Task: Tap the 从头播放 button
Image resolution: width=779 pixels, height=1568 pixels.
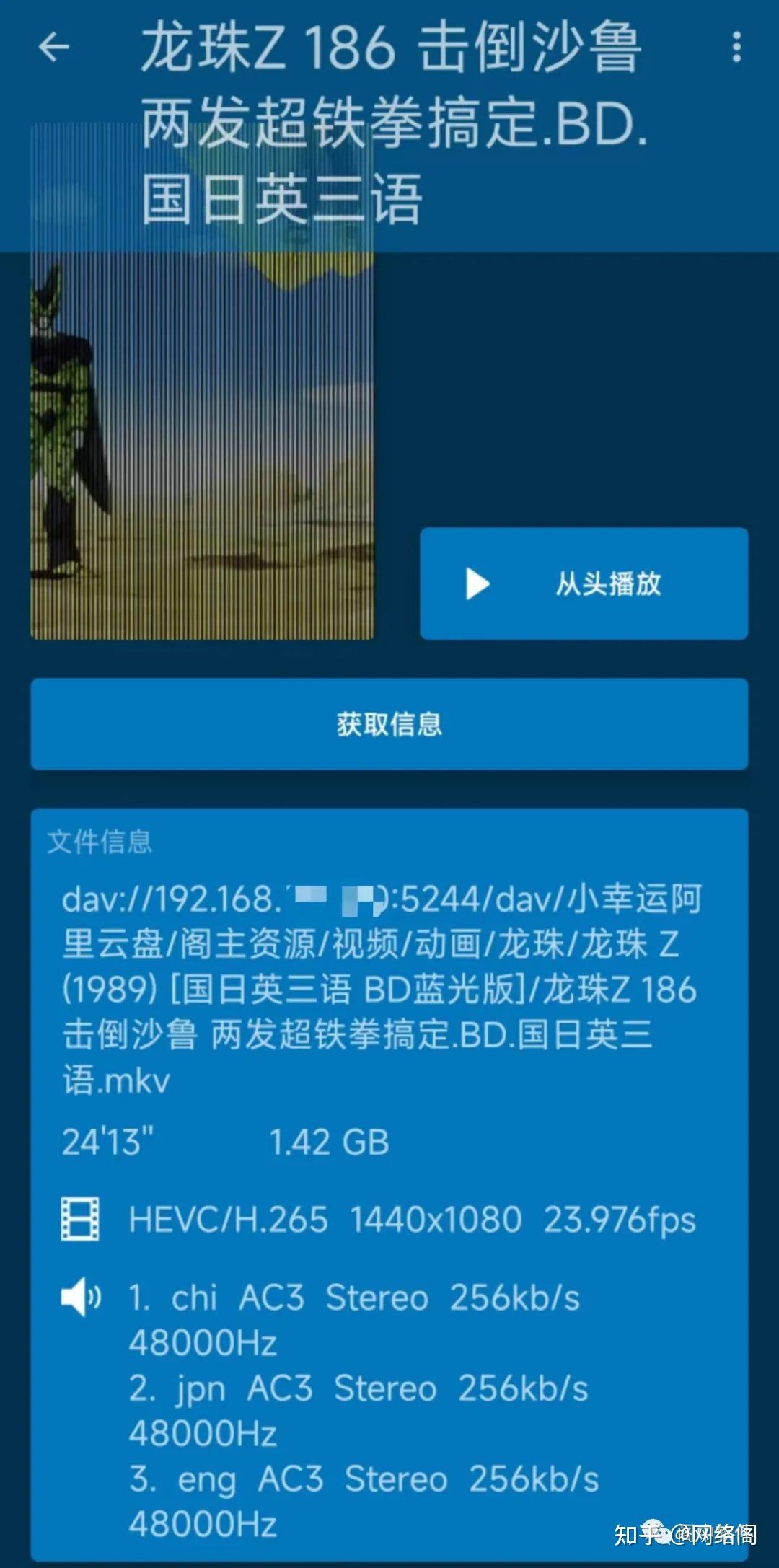Action: [585, 584]
